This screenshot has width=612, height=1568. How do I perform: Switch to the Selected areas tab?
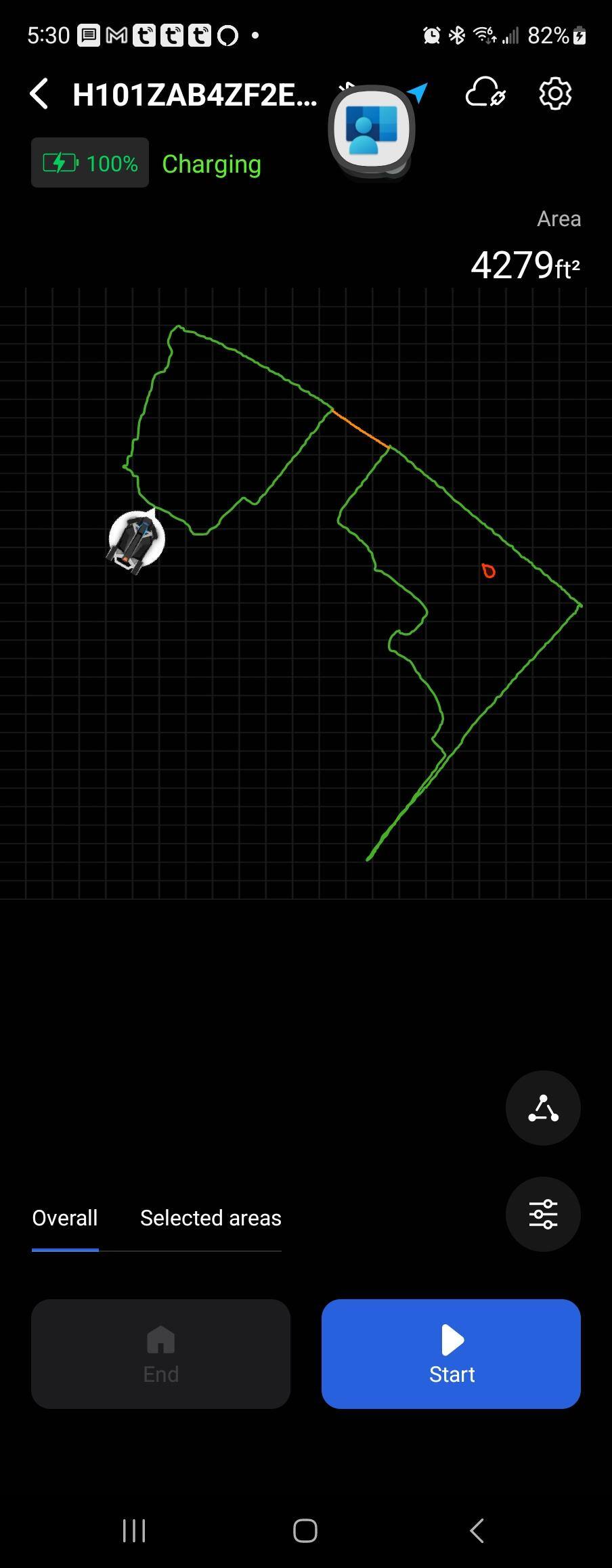tap(211, 1218)
